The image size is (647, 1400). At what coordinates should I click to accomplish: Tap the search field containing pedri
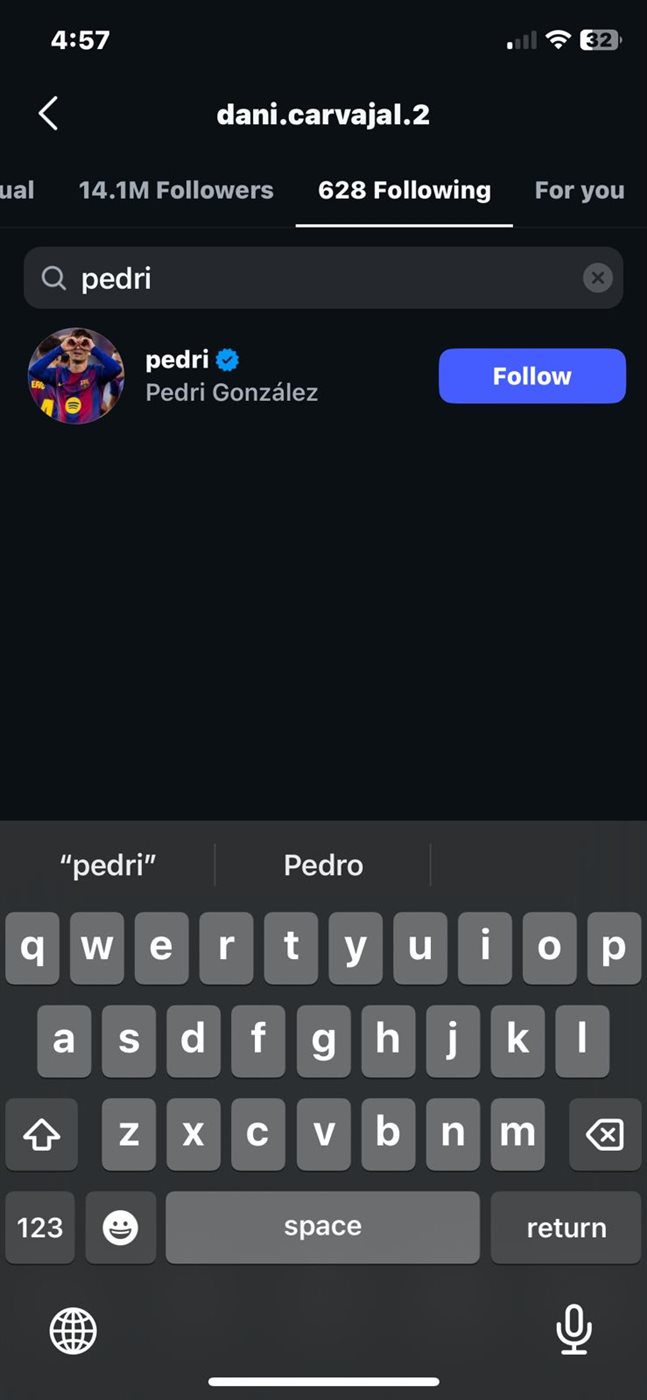320,278
